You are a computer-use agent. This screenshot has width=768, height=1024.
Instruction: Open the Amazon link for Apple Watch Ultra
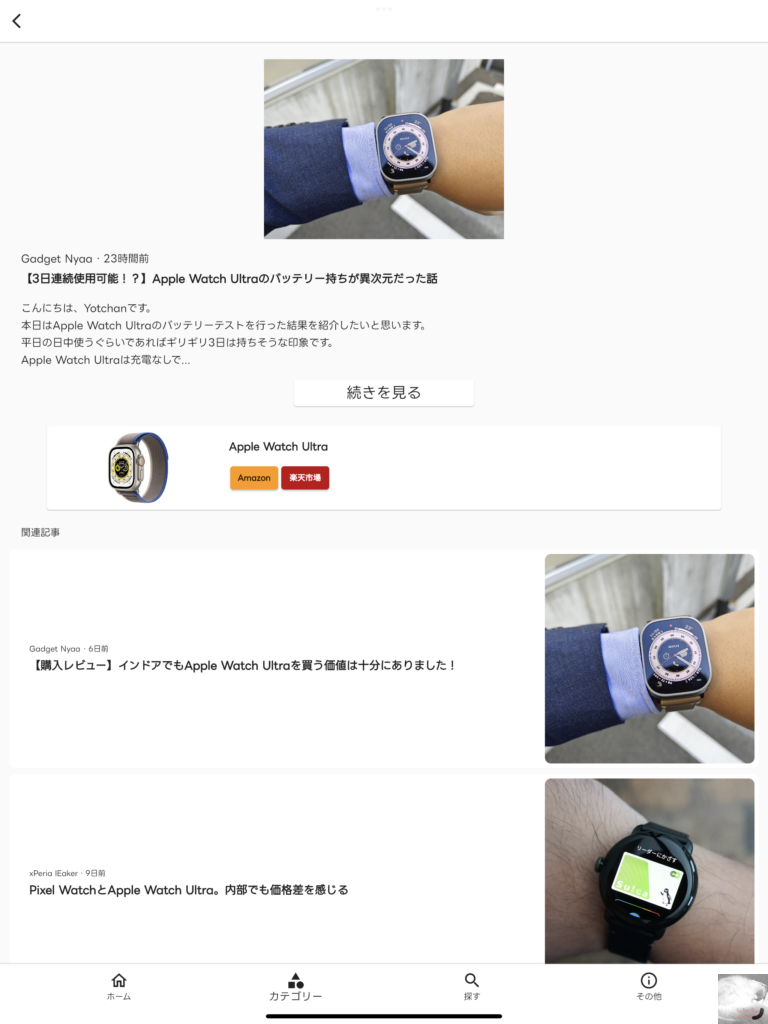pyautogui.click(x=254, y=478)
